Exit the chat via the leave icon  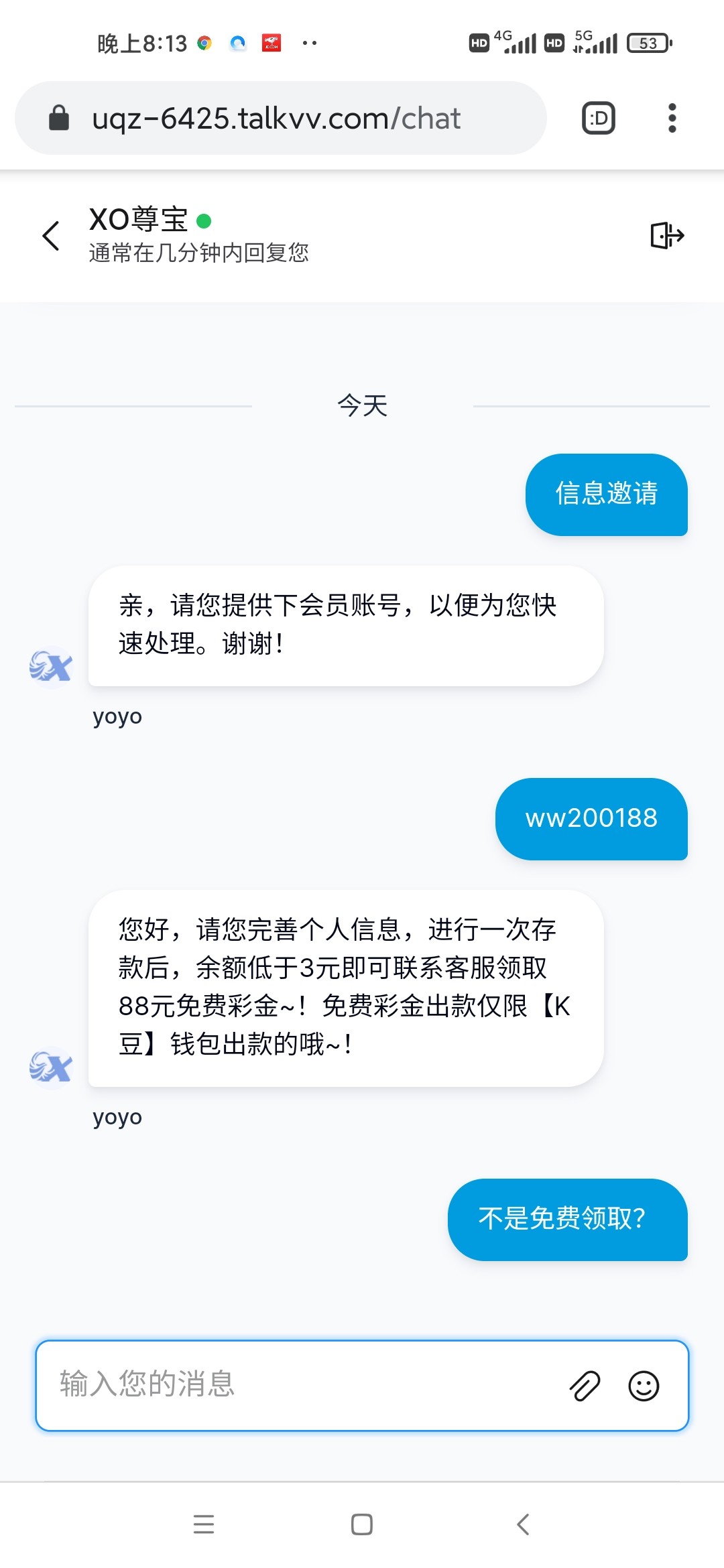point(667,235)
